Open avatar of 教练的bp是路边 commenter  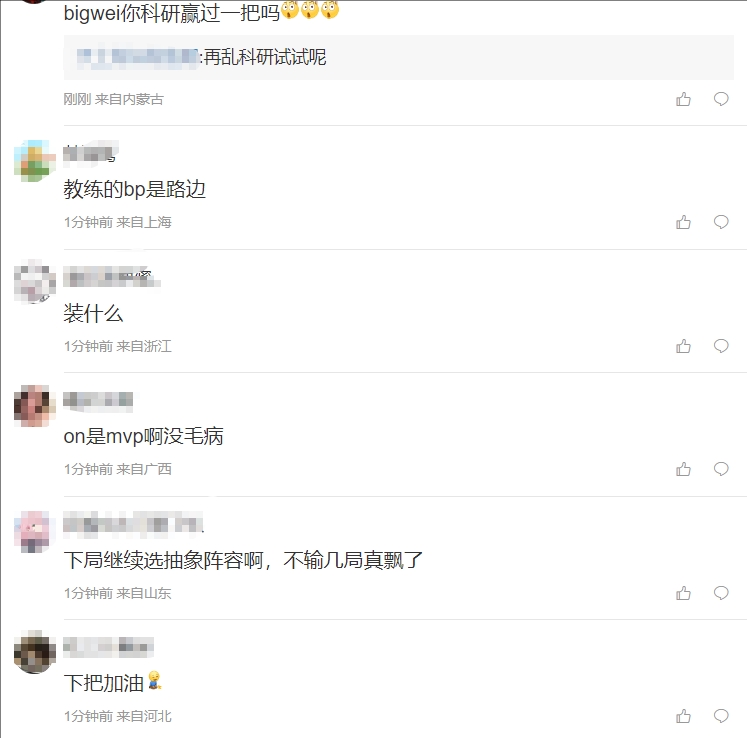point(34,160)
